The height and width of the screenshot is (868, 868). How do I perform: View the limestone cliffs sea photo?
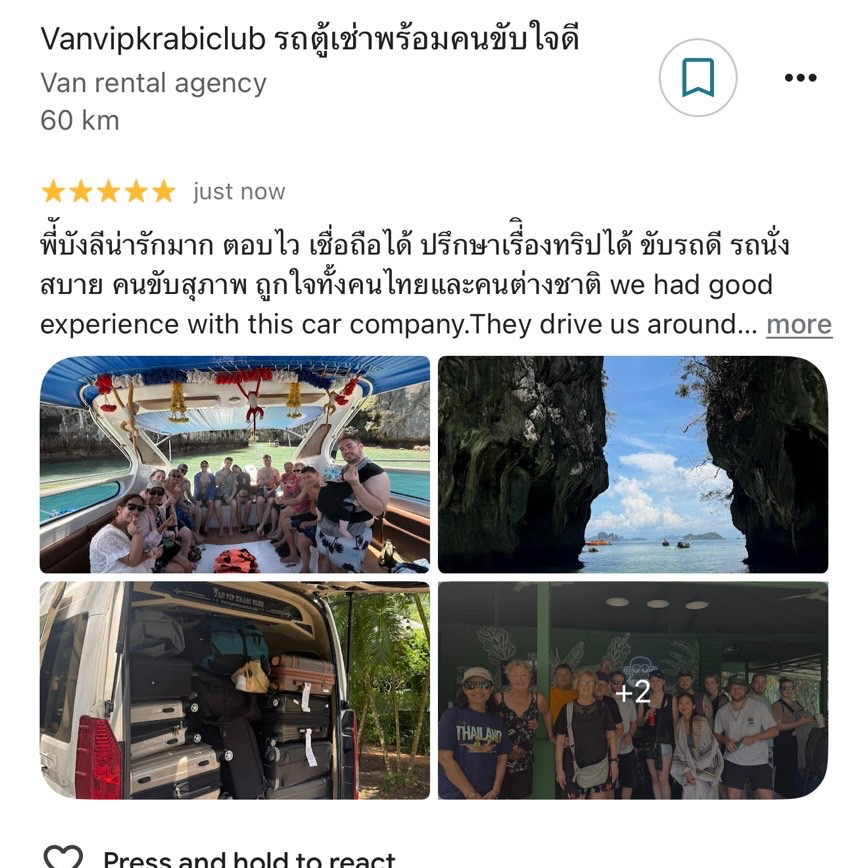(633, 464)
